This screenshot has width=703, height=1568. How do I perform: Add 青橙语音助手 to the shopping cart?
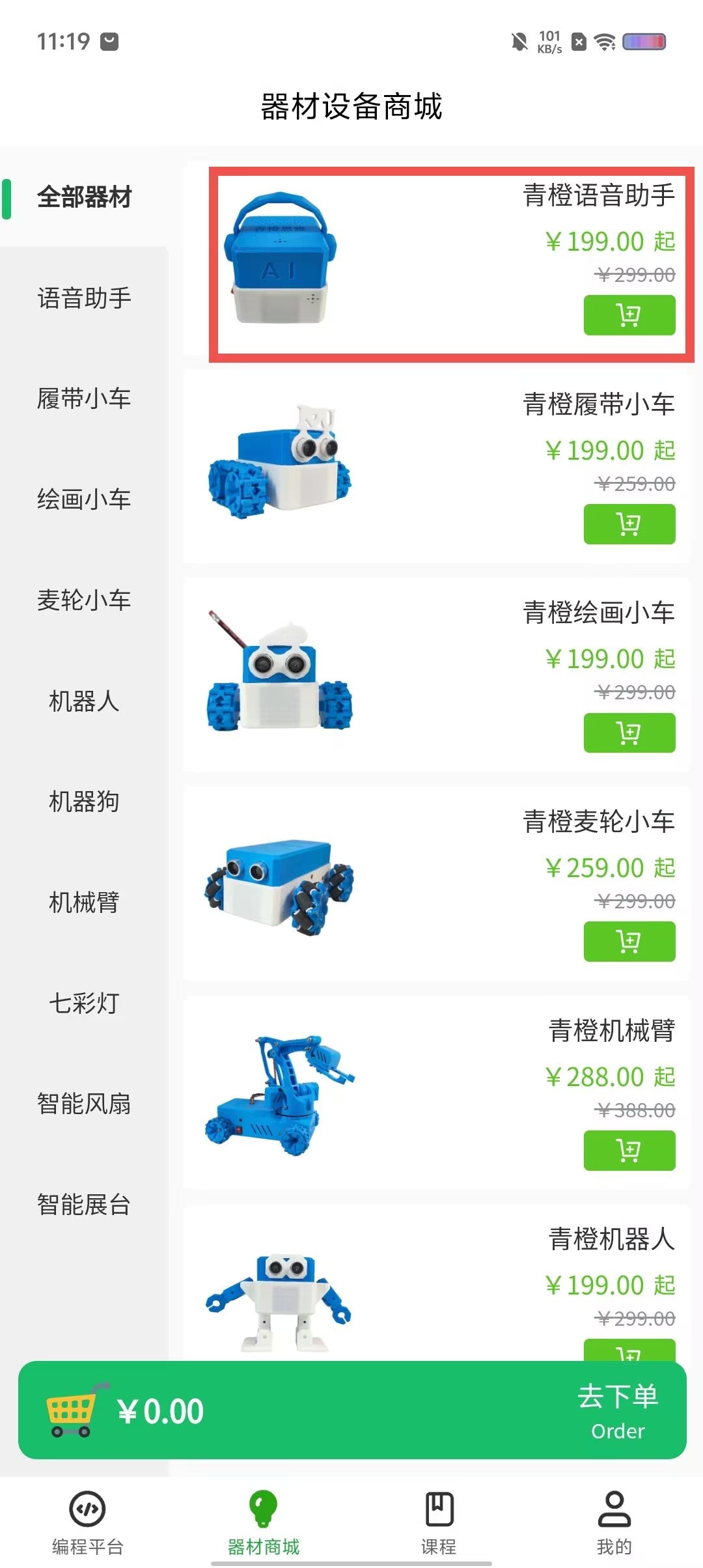pos(629,315)
